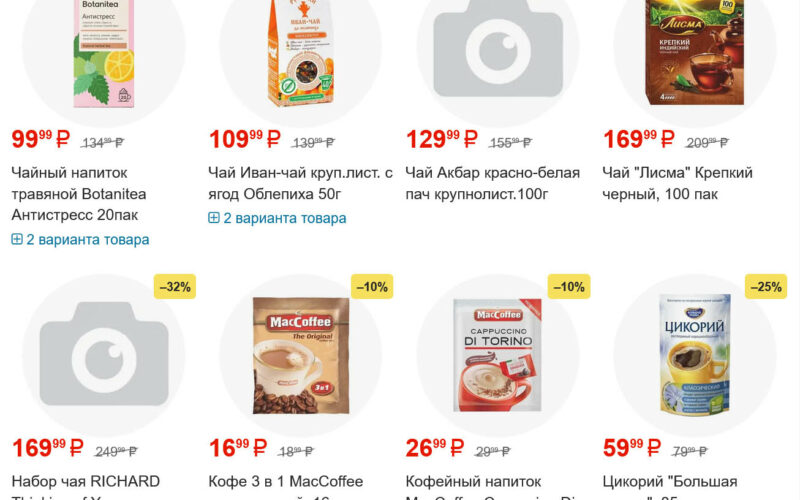Screen dimensions: 800x500
Task: Expand 2 варианта товара under Иван-чай
Action: 284,218
